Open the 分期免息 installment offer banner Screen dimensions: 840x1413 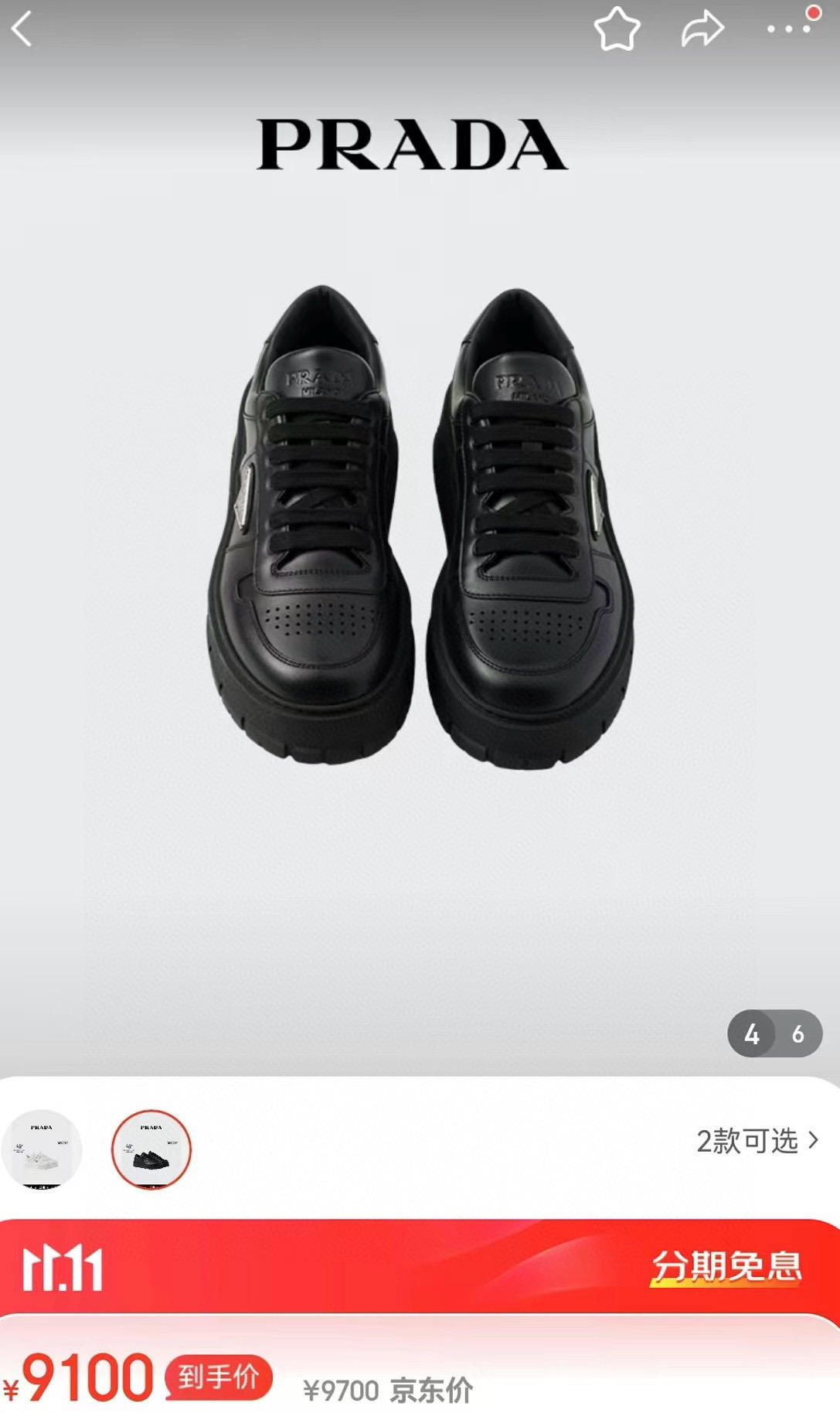click(726, 1267)
